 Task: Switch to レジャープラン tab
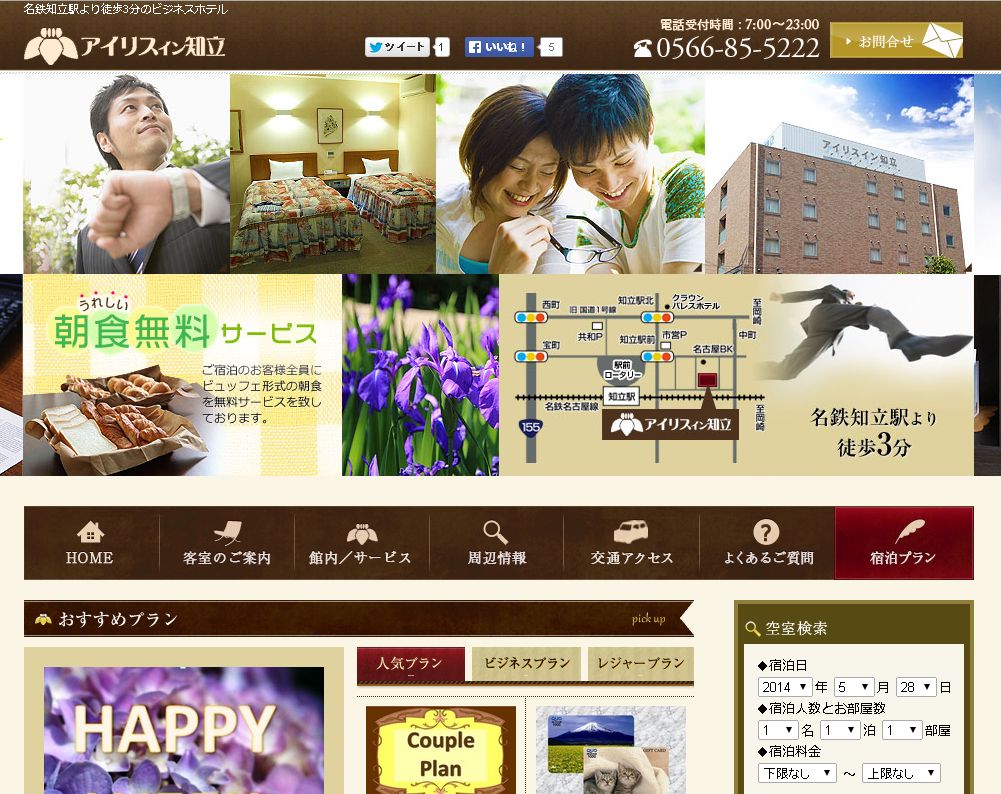pyautogui.click(x=640, y=664)
